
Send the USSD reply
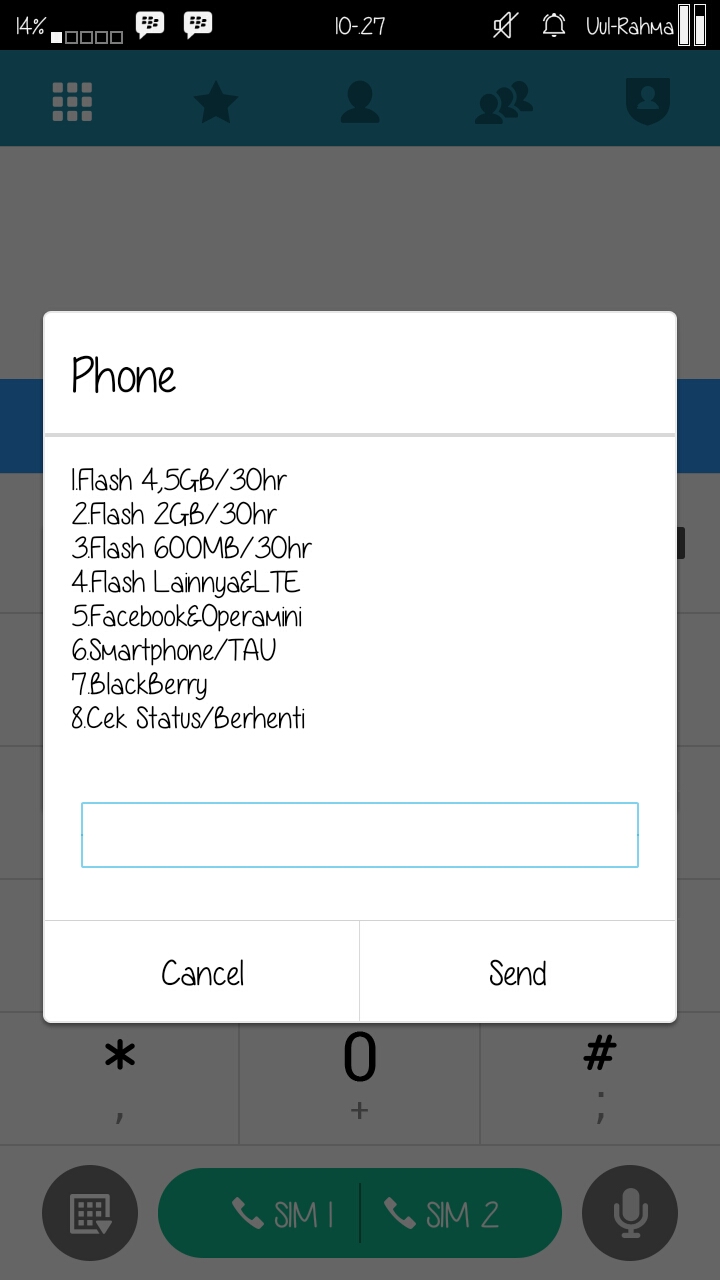tap(517, 972)
